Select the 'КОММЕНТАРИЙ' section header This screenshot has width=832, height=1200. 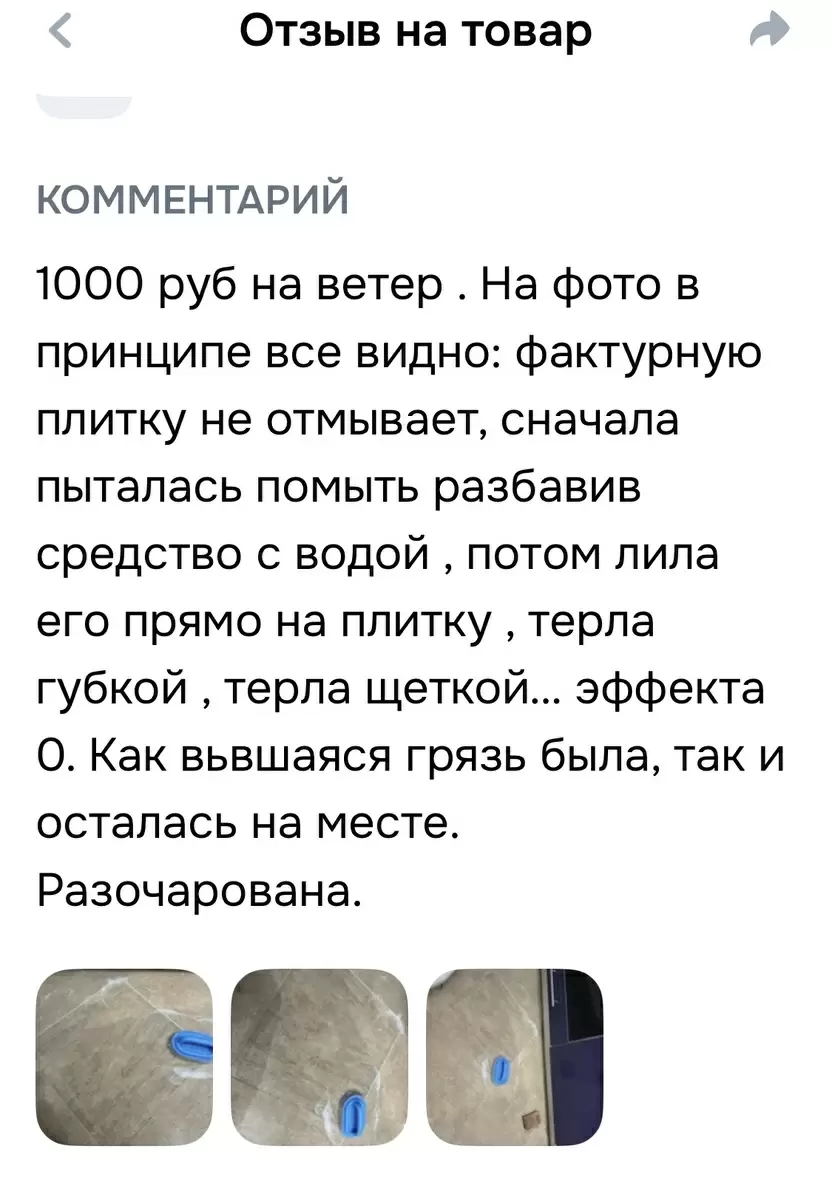pyautogui.click(x=190, y=200)
